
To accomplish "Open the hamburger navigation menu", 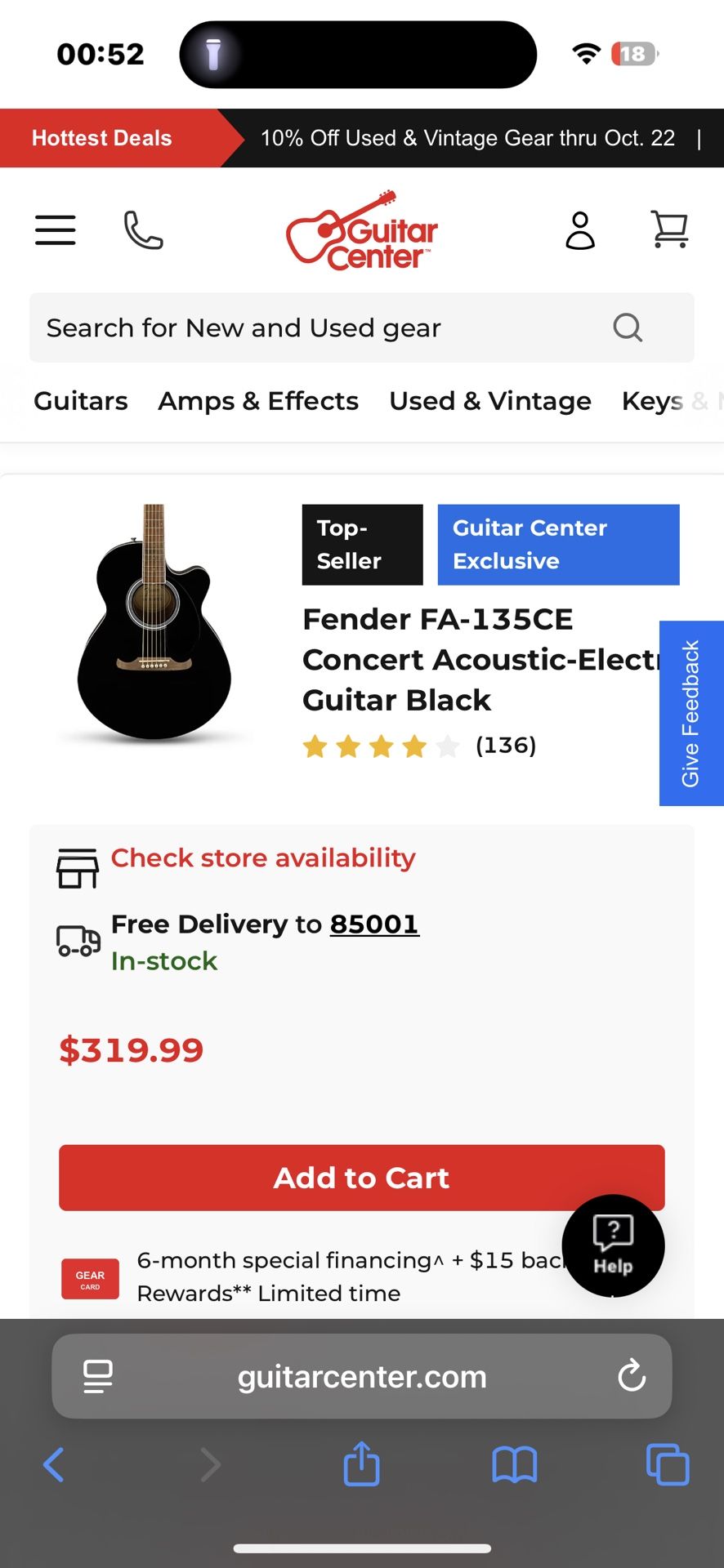I will point(55,231).
